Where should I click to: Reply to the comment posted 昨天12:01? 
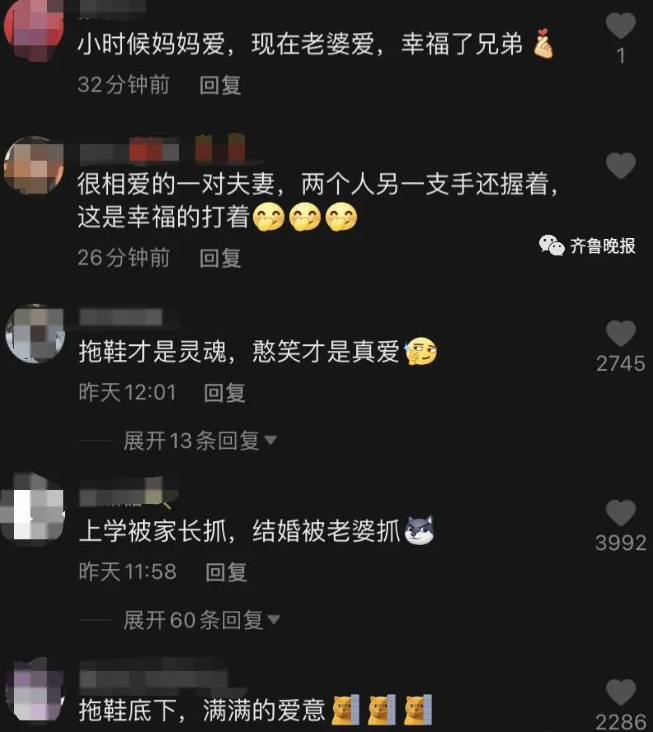click(x=225, y=393)
